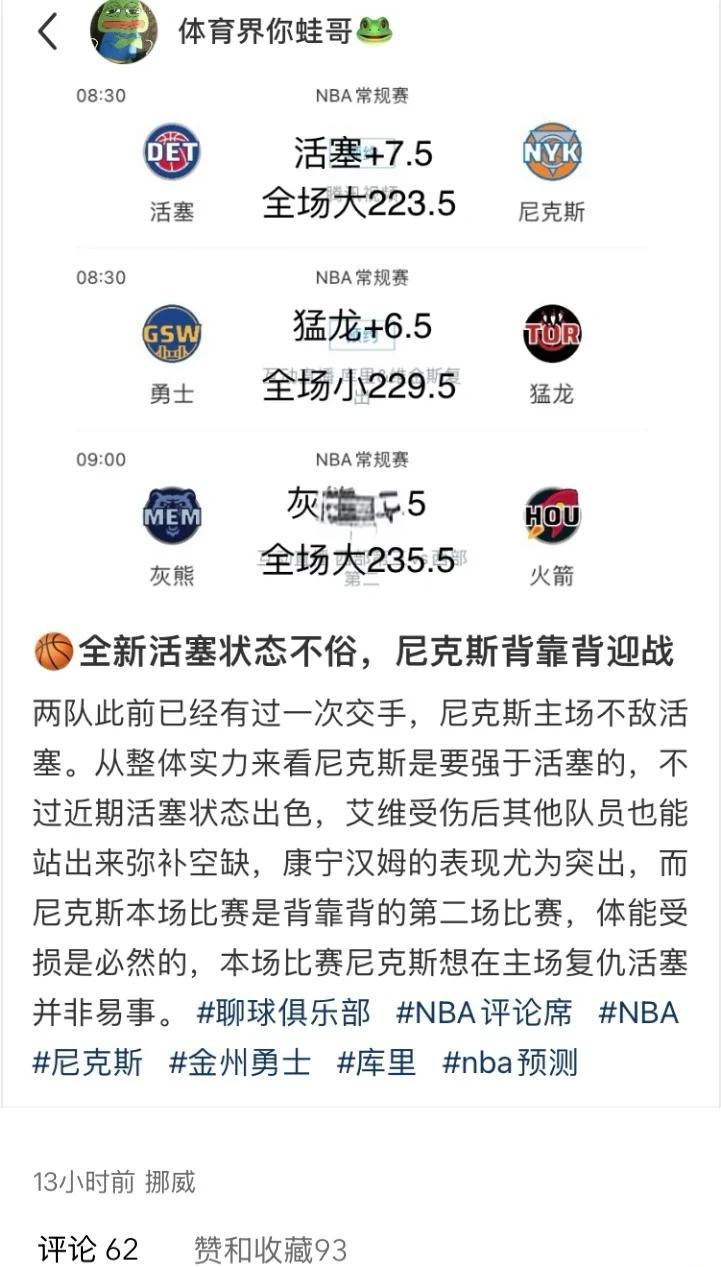Viewport: 721px width, 1267px height.
Task: Open author page 体育界你蛙哥
Action: click(284, 31)
